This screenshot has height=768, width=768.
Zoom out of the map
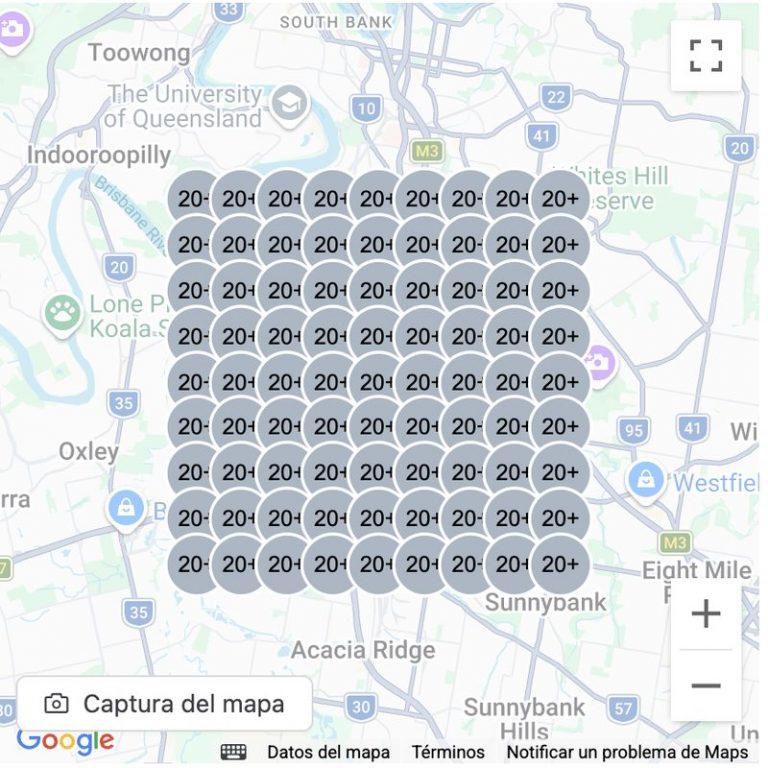pos(705,685)
